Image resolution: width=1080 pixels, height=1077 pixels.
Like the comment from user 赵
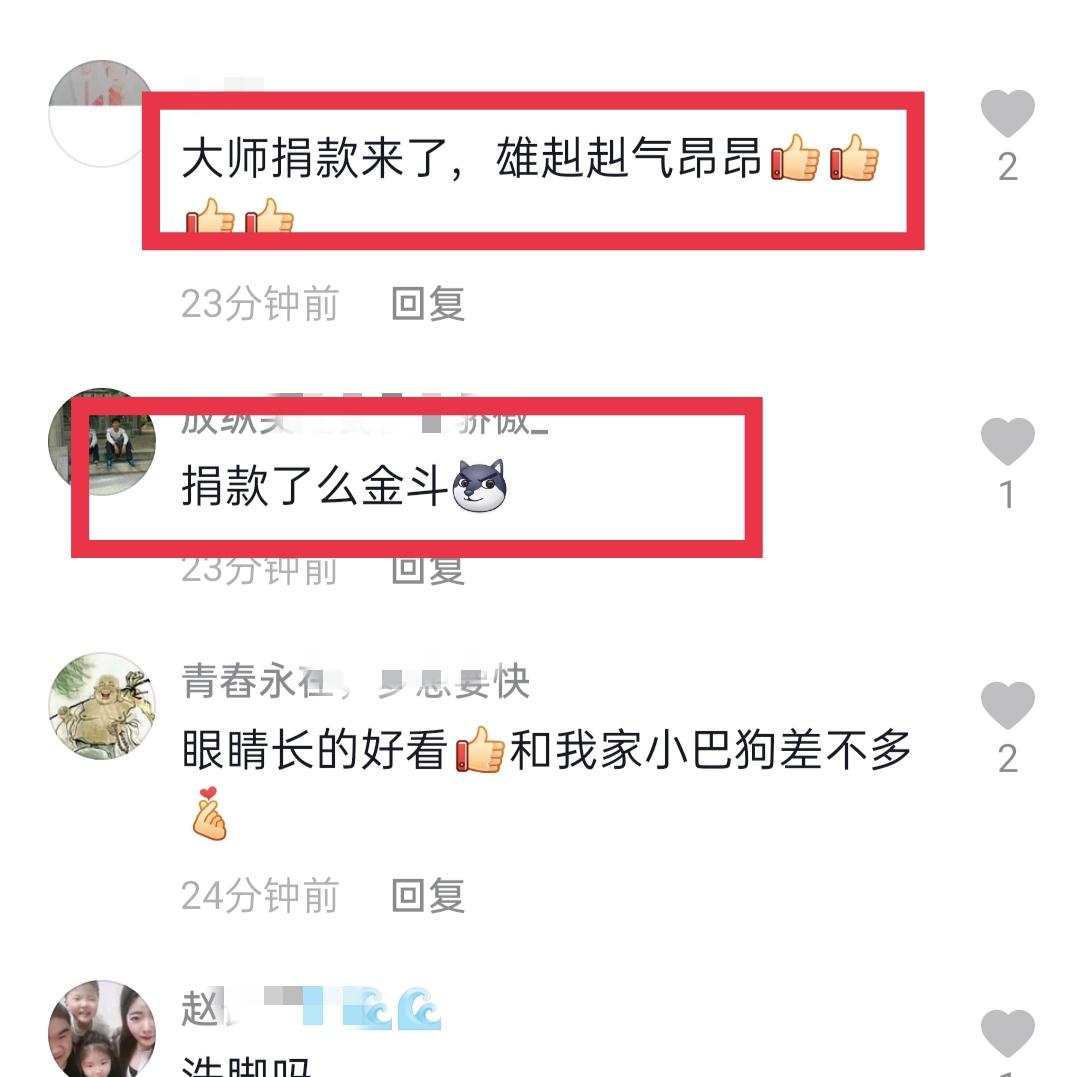tap(1007, 1033)
